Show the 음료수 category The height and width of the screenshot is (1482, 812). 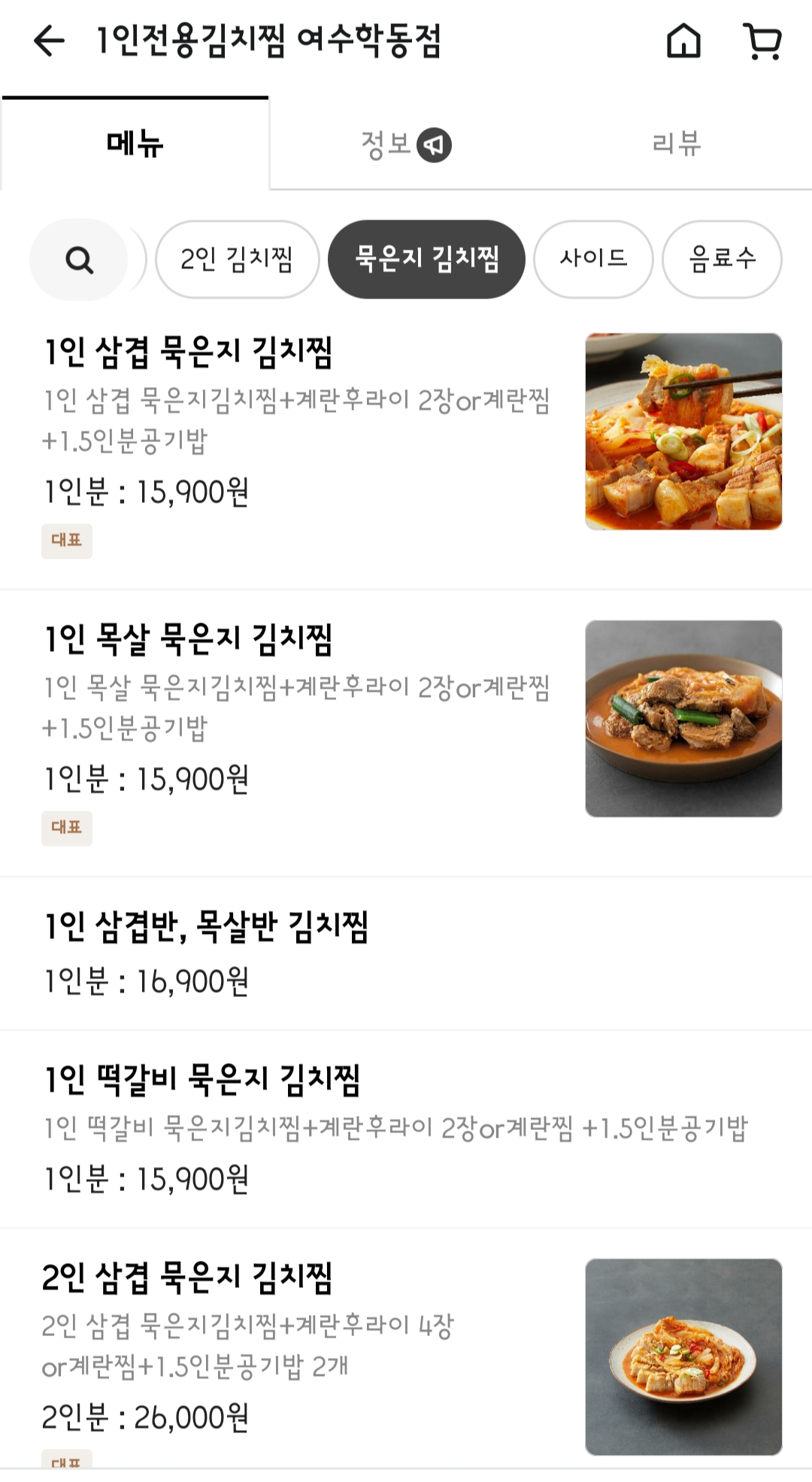click(x=722, y=259)
